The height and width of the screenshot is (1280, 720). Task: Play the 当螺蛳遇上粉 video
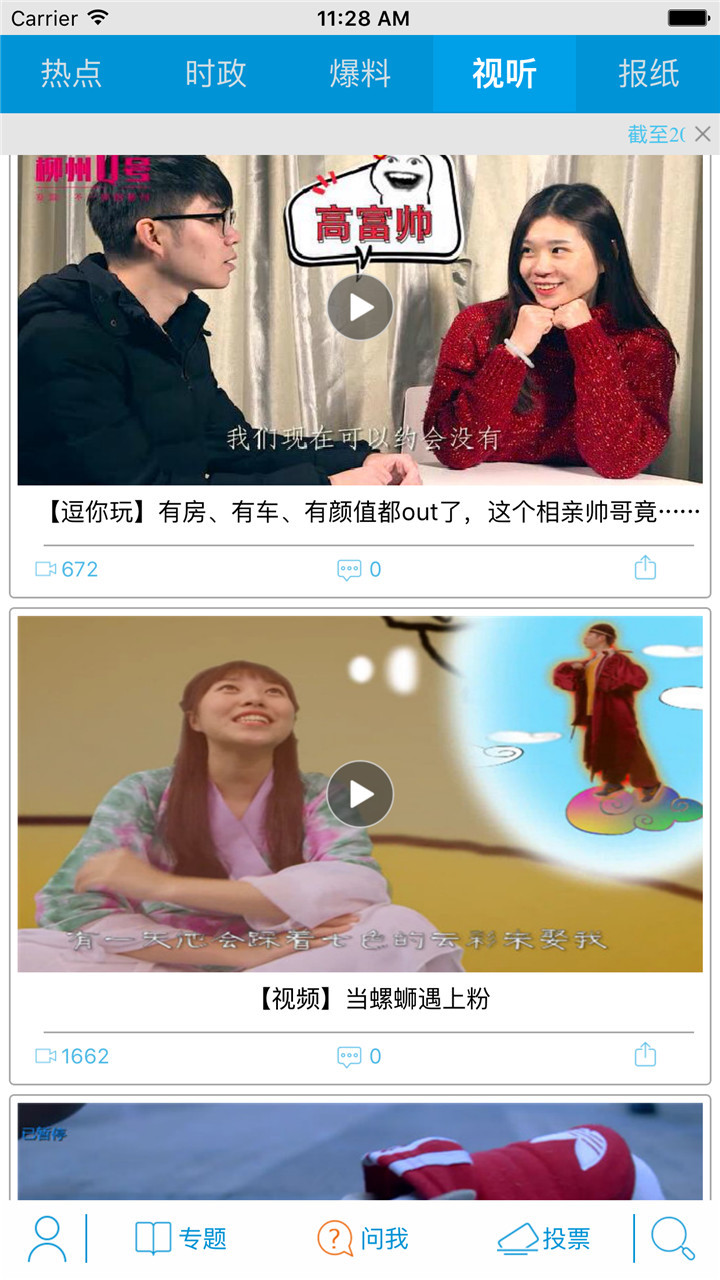(x=360, y=794)
